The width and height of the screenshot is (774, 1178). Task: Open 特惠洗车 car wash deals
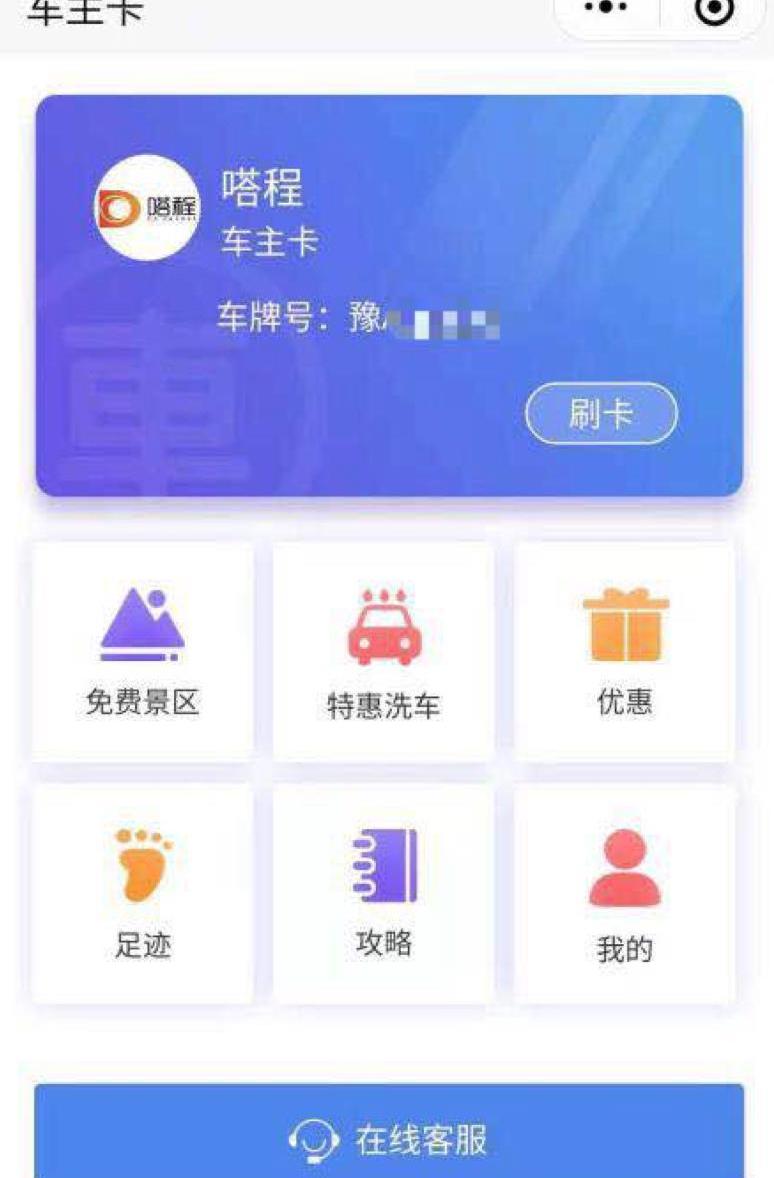tap(384, 652)
